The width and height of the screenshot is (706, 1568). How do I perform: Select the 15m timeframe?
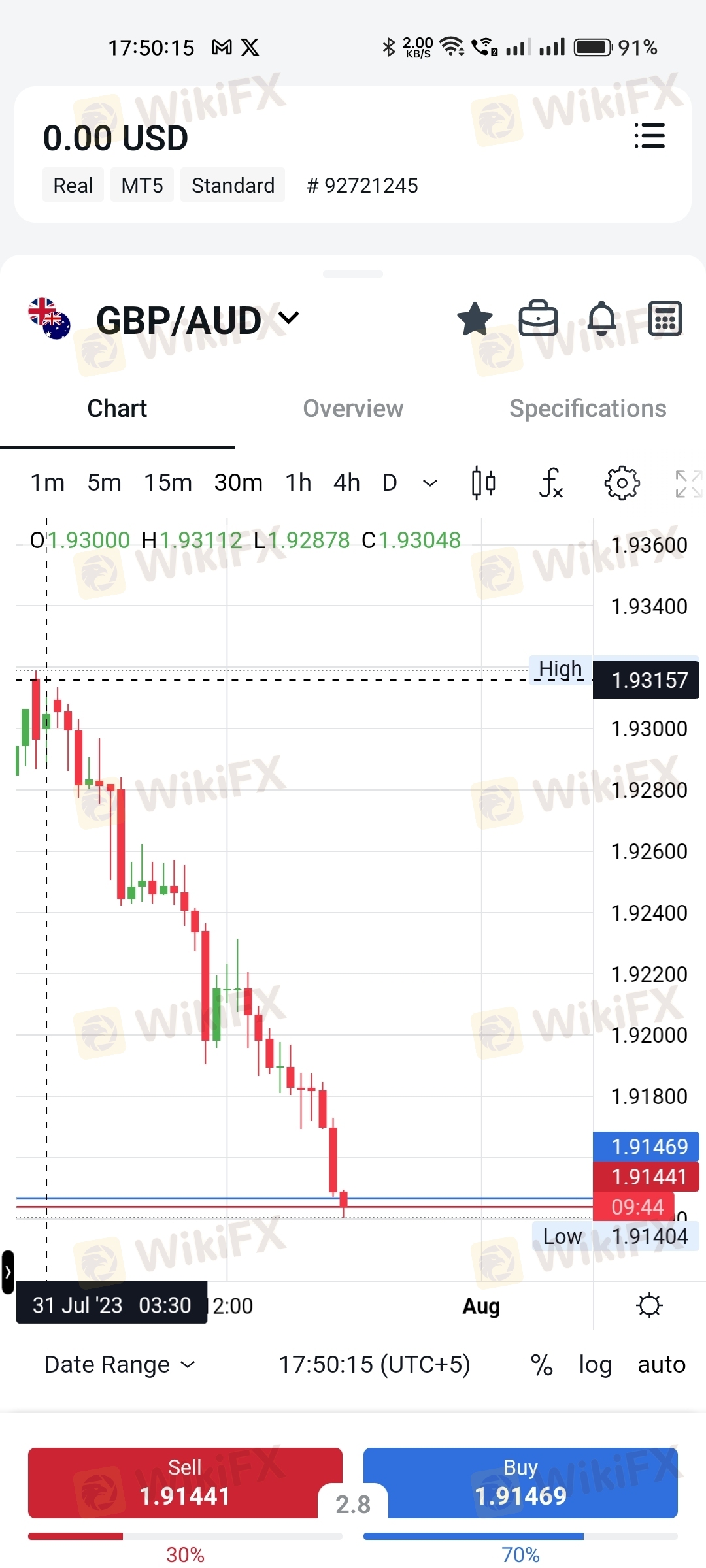coord(168,483)
